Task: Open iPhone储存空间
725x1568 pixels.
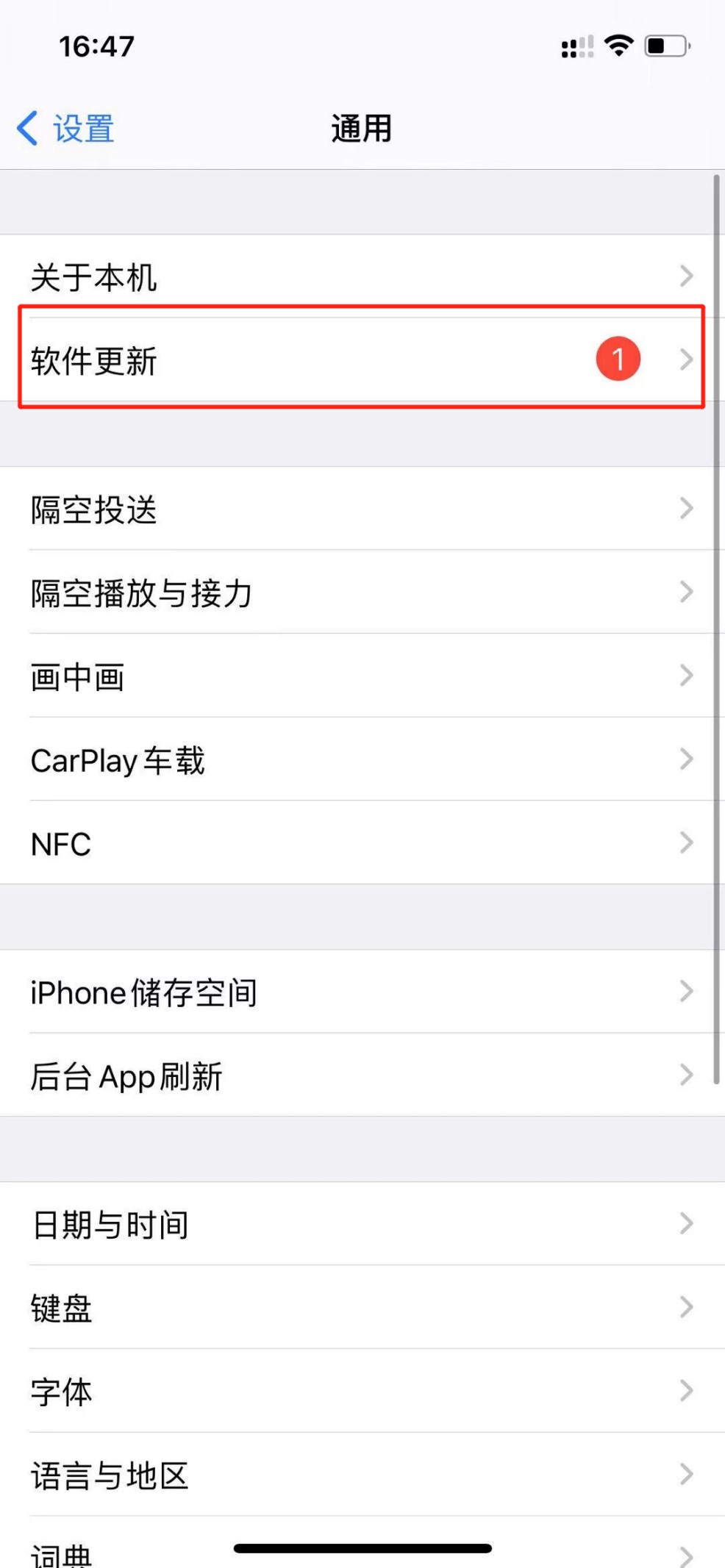Action: [362, 992]
